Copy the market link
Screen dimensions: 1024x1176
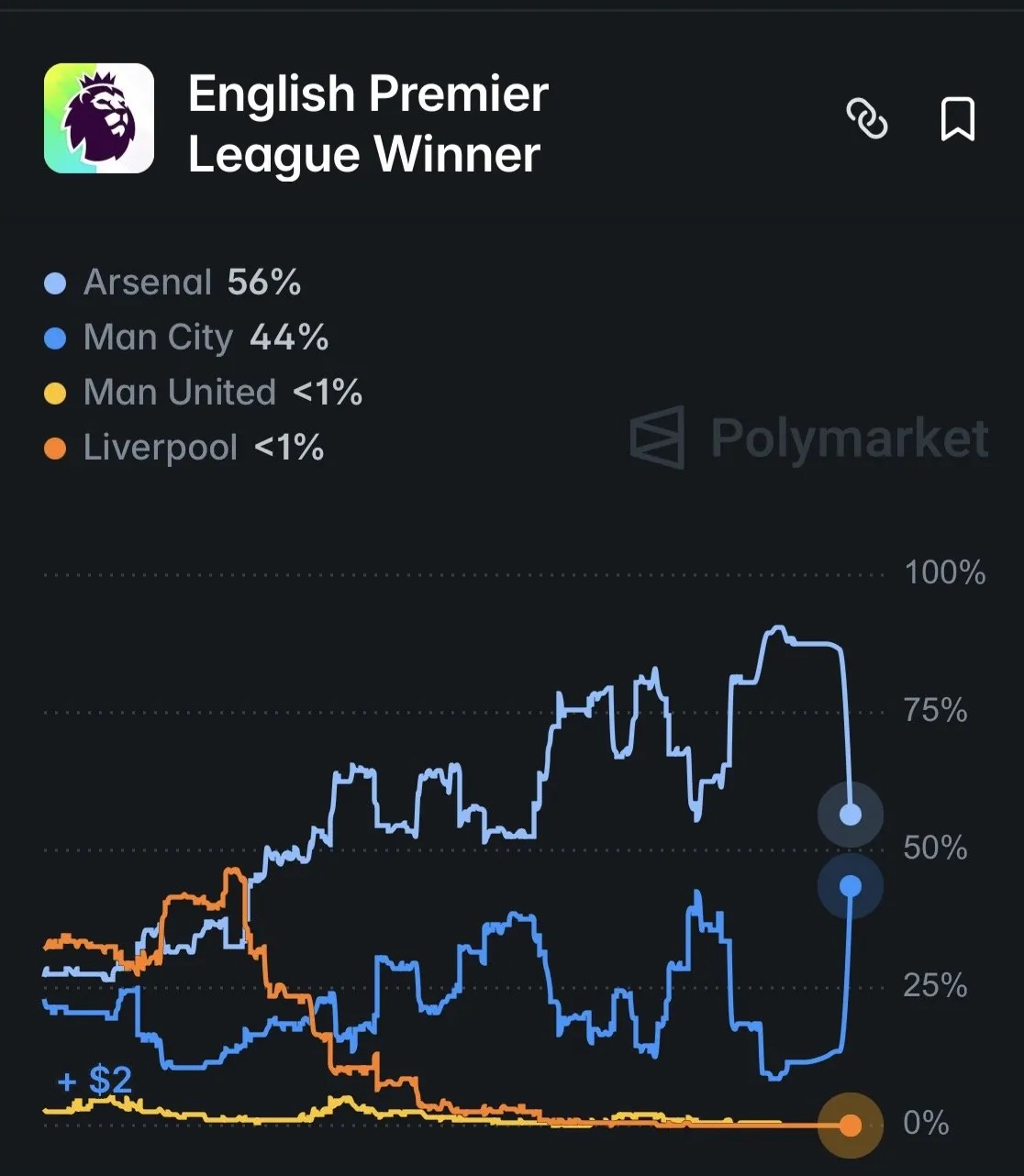click(x=866, y=119)
